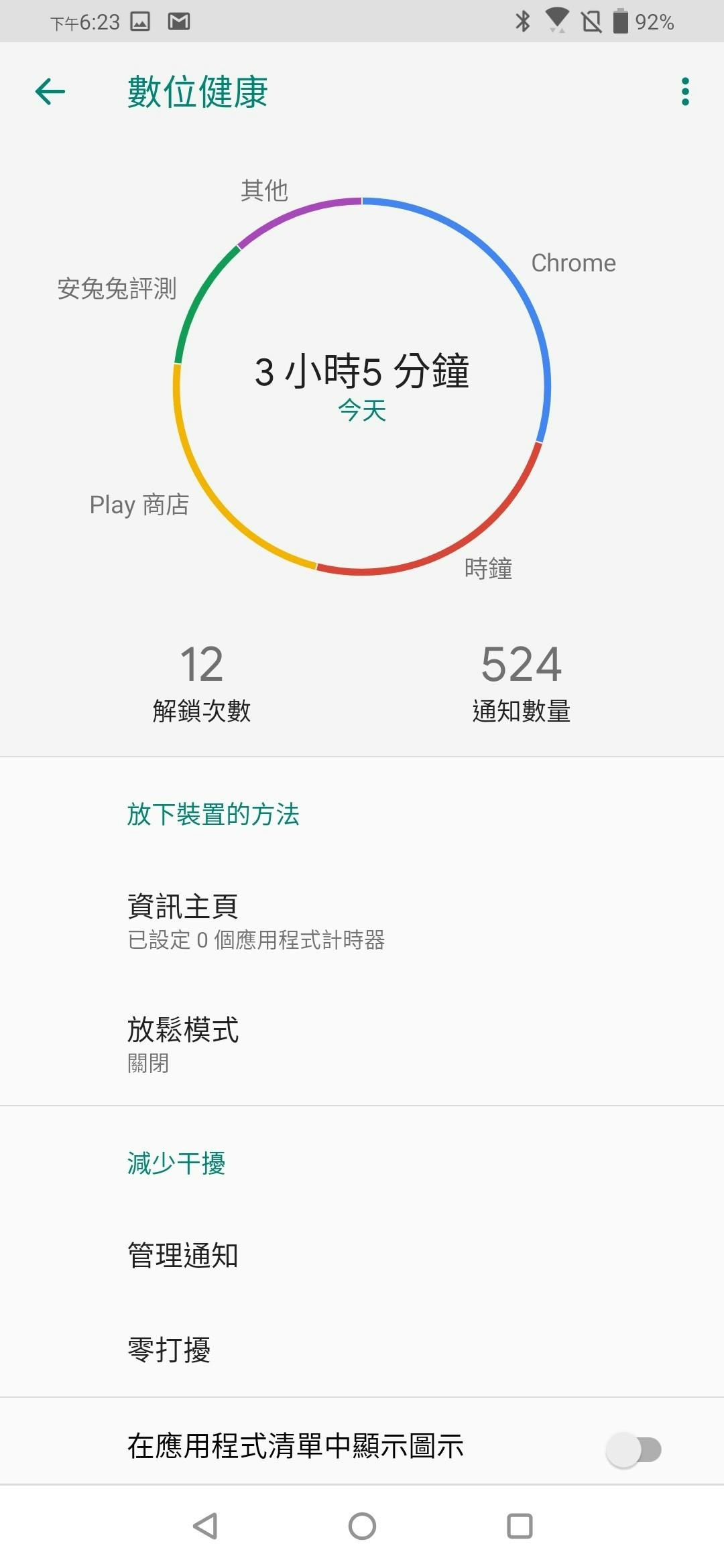Open 零打擾 settings
This screenshot has width=724, height=1568.
(x=169, y=1349)
